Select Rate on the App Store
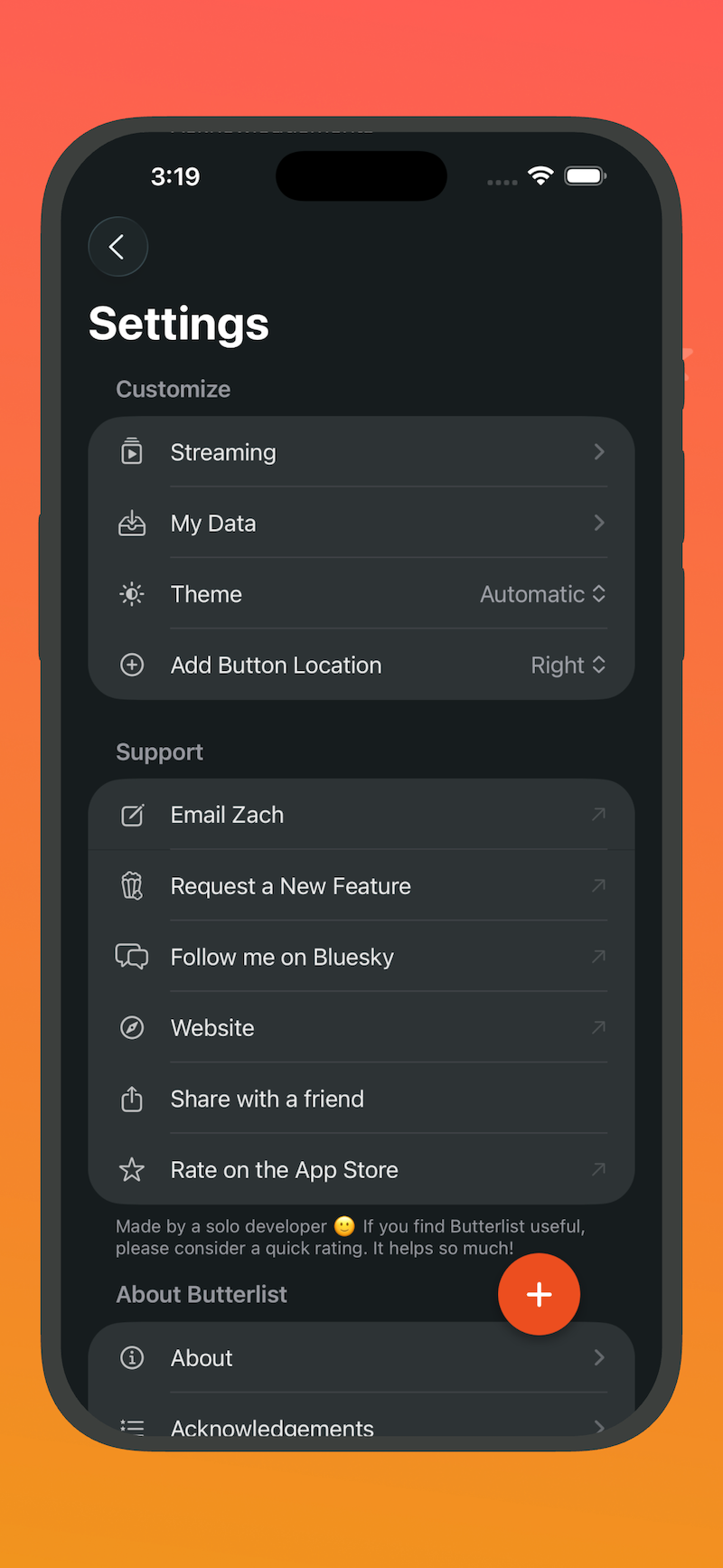The height and width of the screenshot is (1568, 723). pos(361,1170)
